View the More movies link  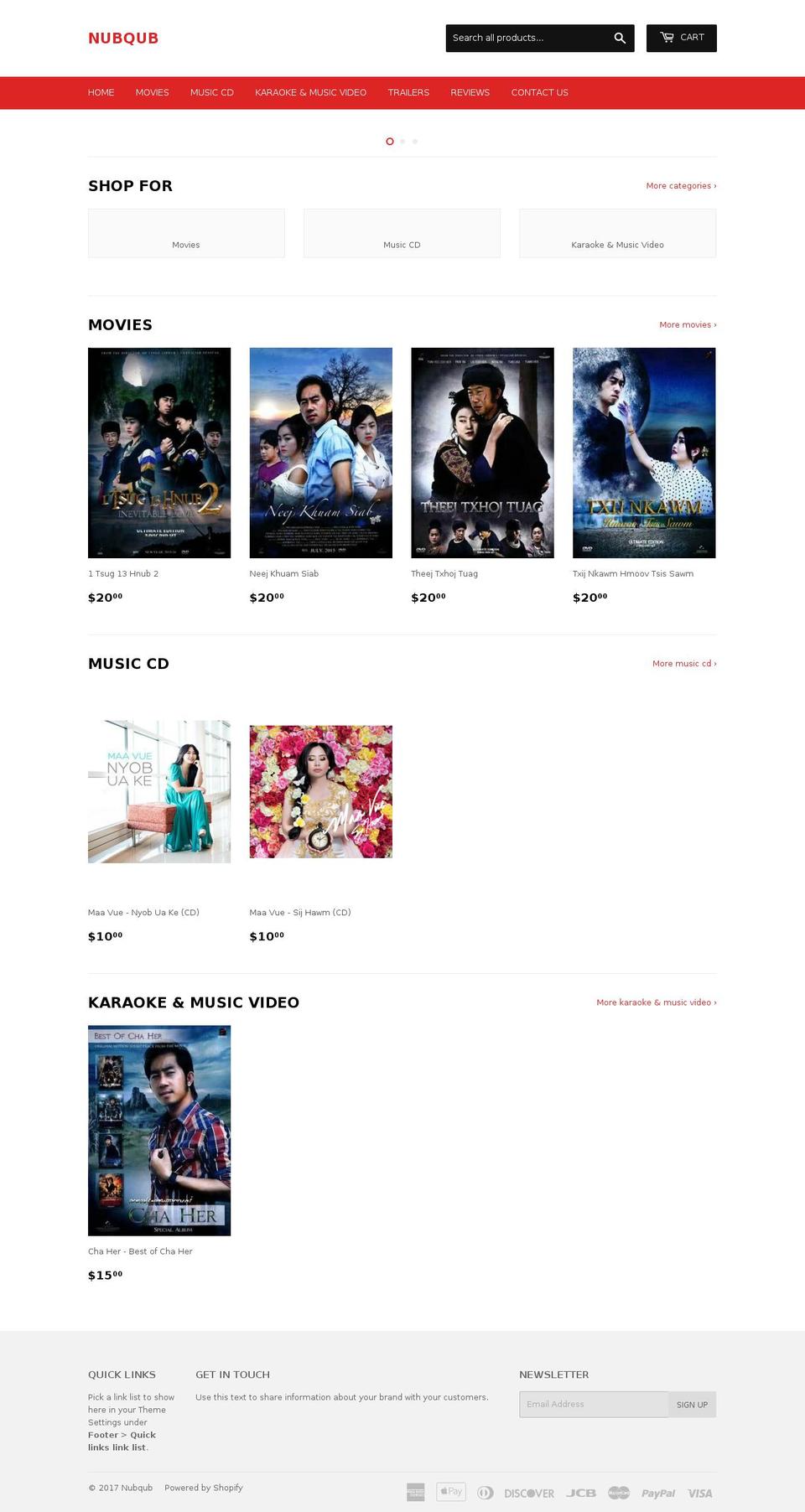[x=688, y=324]
